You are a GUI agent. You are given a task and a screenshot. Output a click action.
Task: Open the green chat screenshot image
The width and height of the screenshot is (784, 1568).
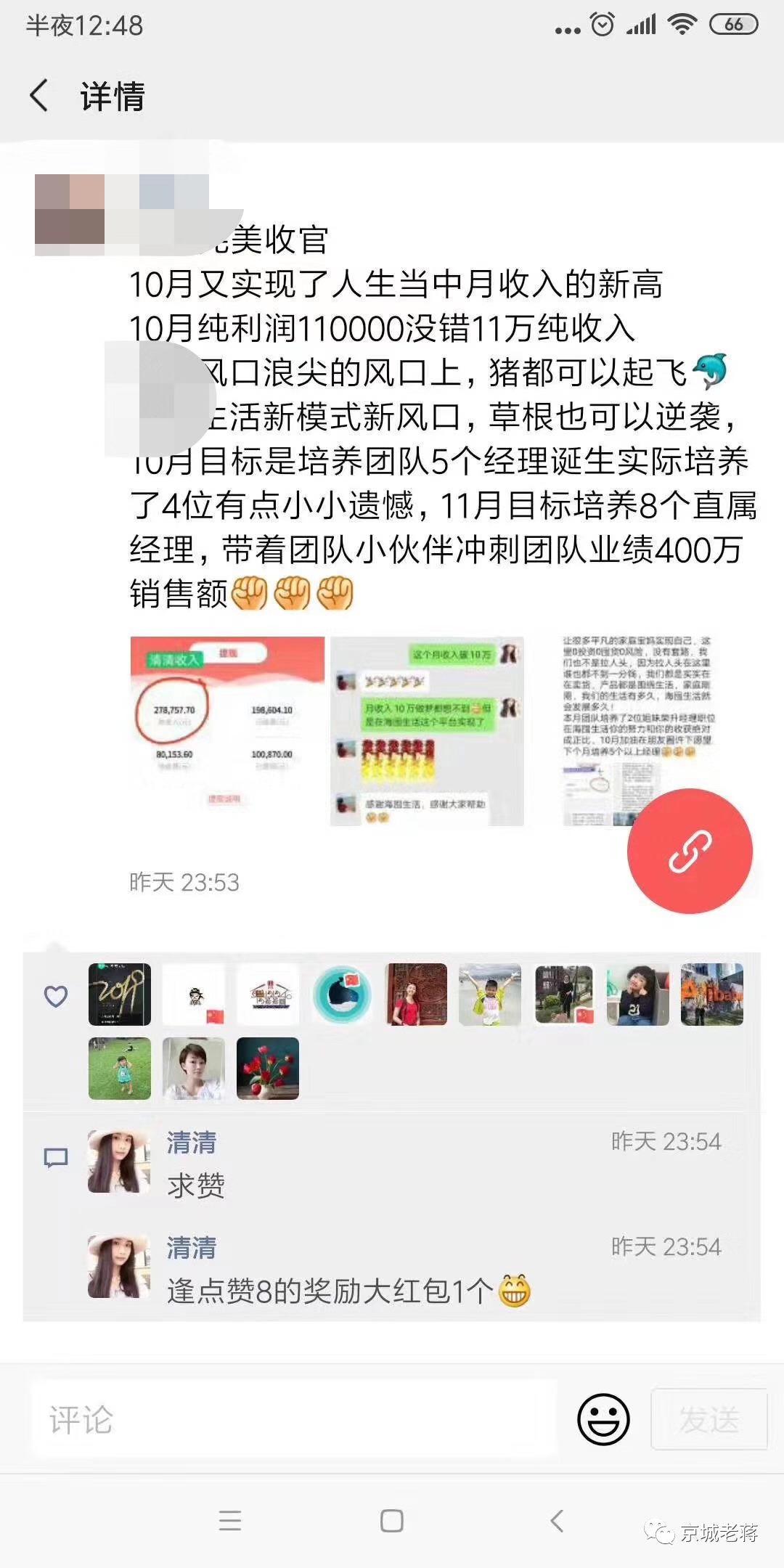[427, 730]
